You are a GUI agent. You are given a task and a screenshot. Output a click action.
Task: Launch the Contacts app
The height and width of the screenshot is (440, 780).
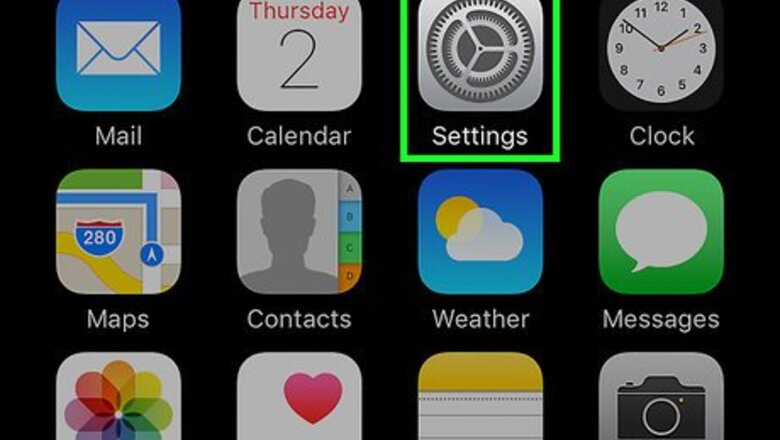coord(298,232)
